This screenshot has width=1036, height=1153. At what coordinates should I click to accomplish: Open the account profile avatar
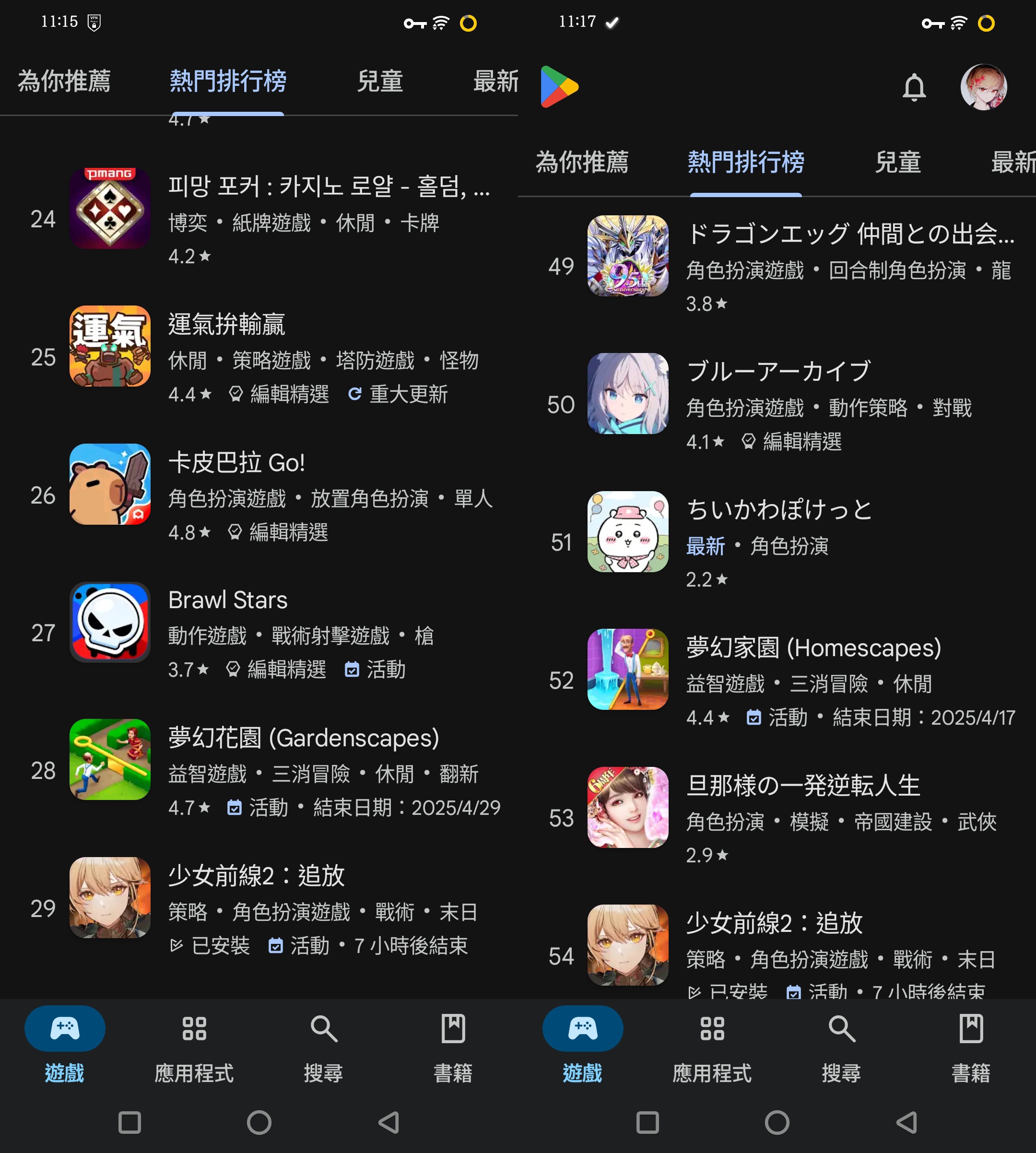coord(983,87)
